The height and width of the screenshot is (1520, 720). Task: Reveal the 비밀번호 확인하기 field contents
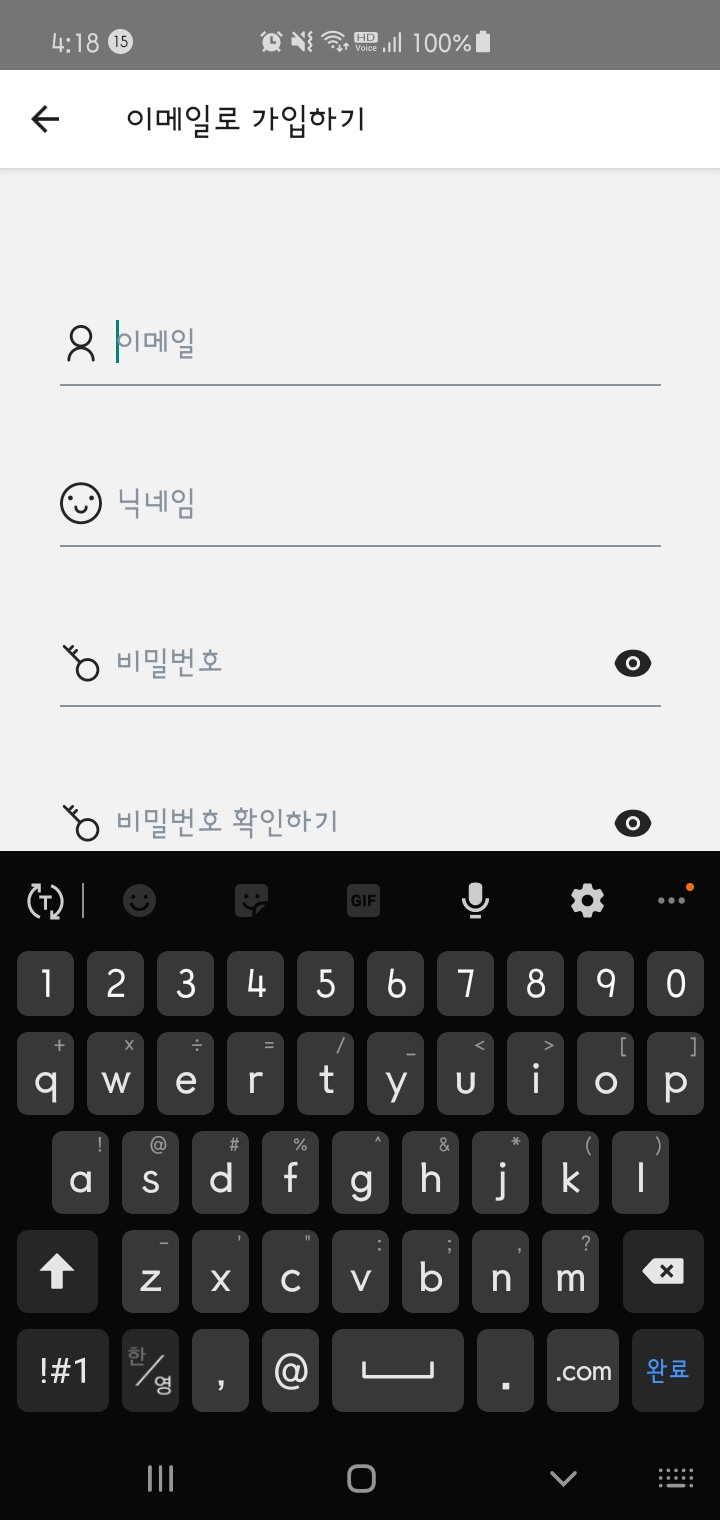632,823
